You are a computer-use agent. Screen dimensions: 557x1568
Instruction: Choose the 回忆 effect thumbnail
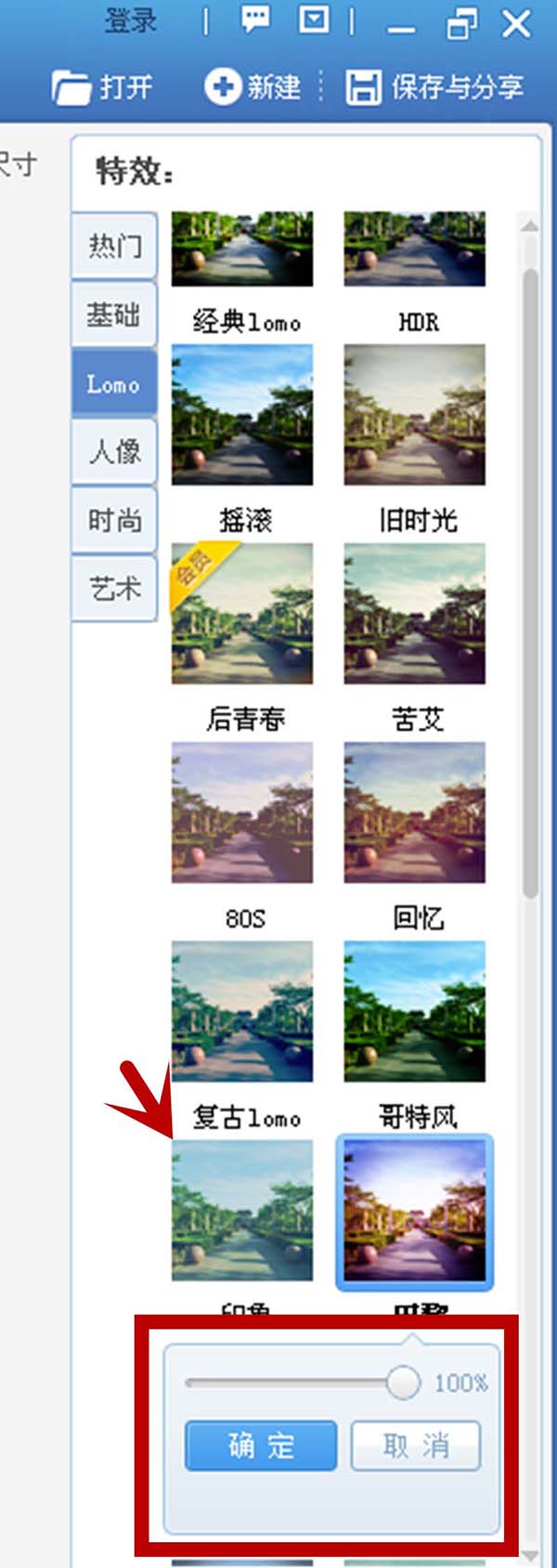tap(414, 812)
